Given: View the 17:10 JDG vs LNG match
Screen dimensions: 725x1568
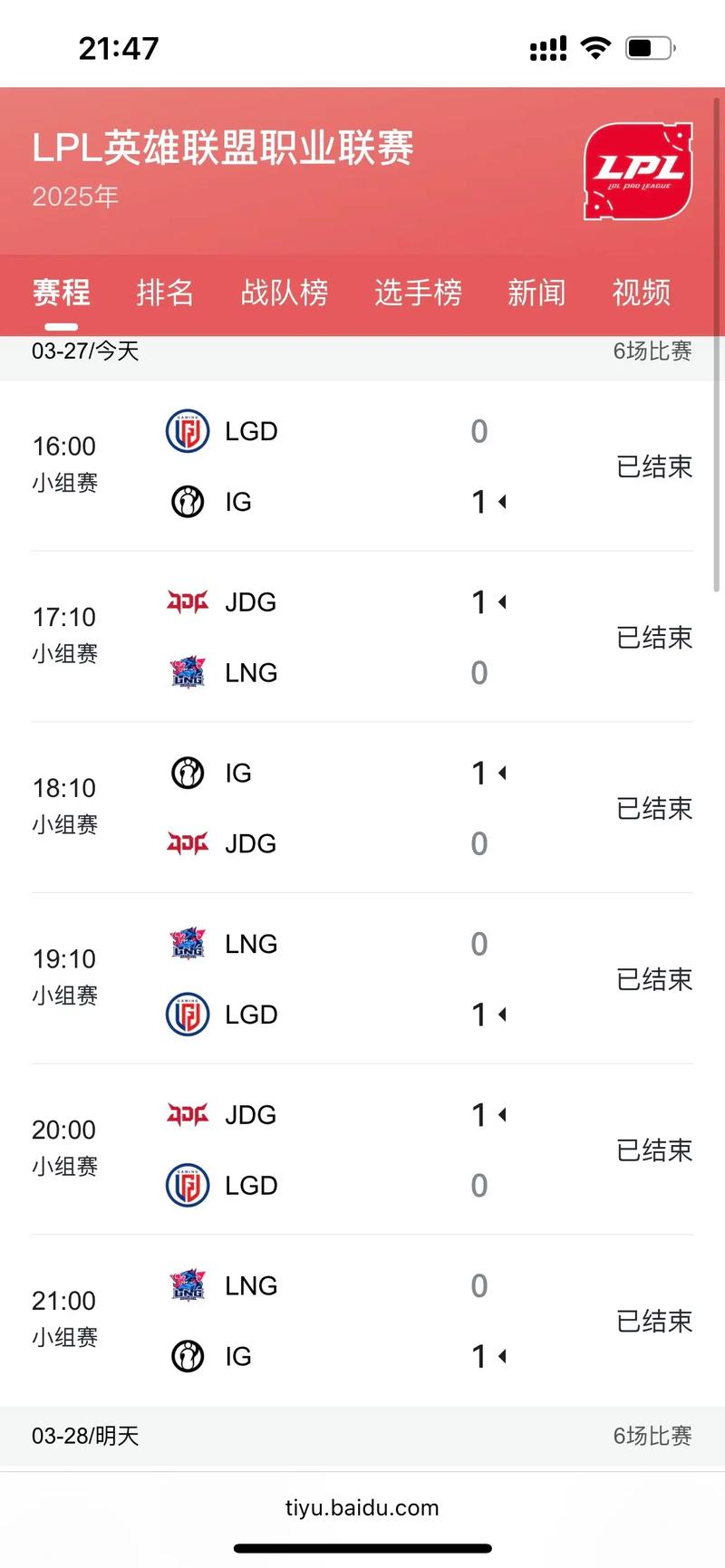Looking at the screenshot, I should (362, 637).
